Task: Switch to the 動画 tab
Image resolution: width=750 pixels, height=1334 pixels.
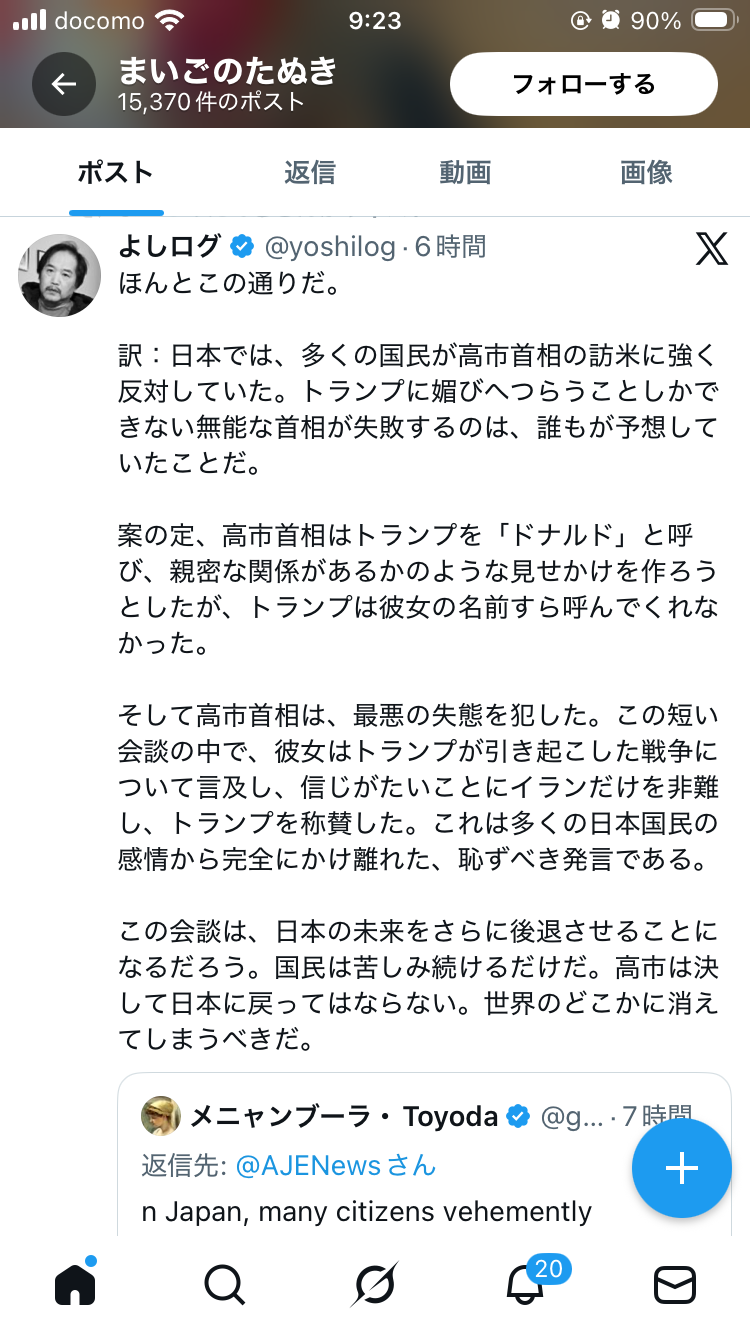Action: 465,173
